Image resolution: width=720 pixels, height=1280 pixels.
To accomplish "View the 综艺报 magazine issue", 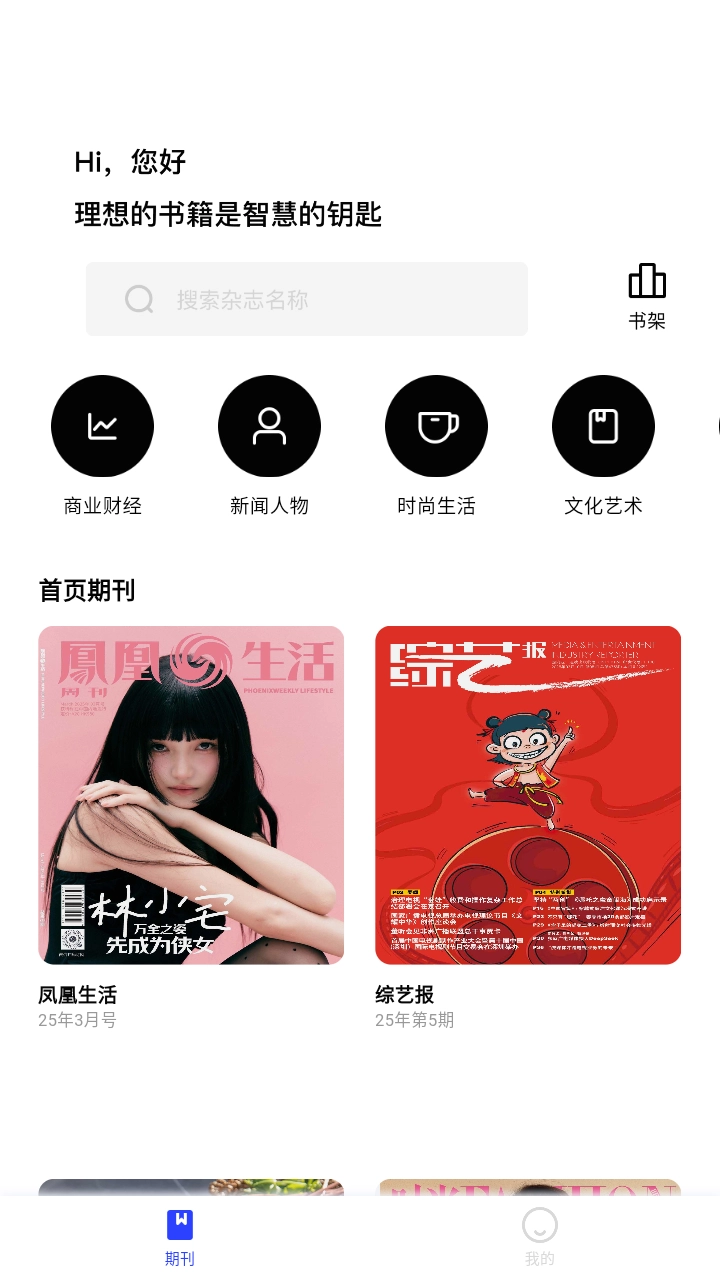I will click(x=528, y=795).
